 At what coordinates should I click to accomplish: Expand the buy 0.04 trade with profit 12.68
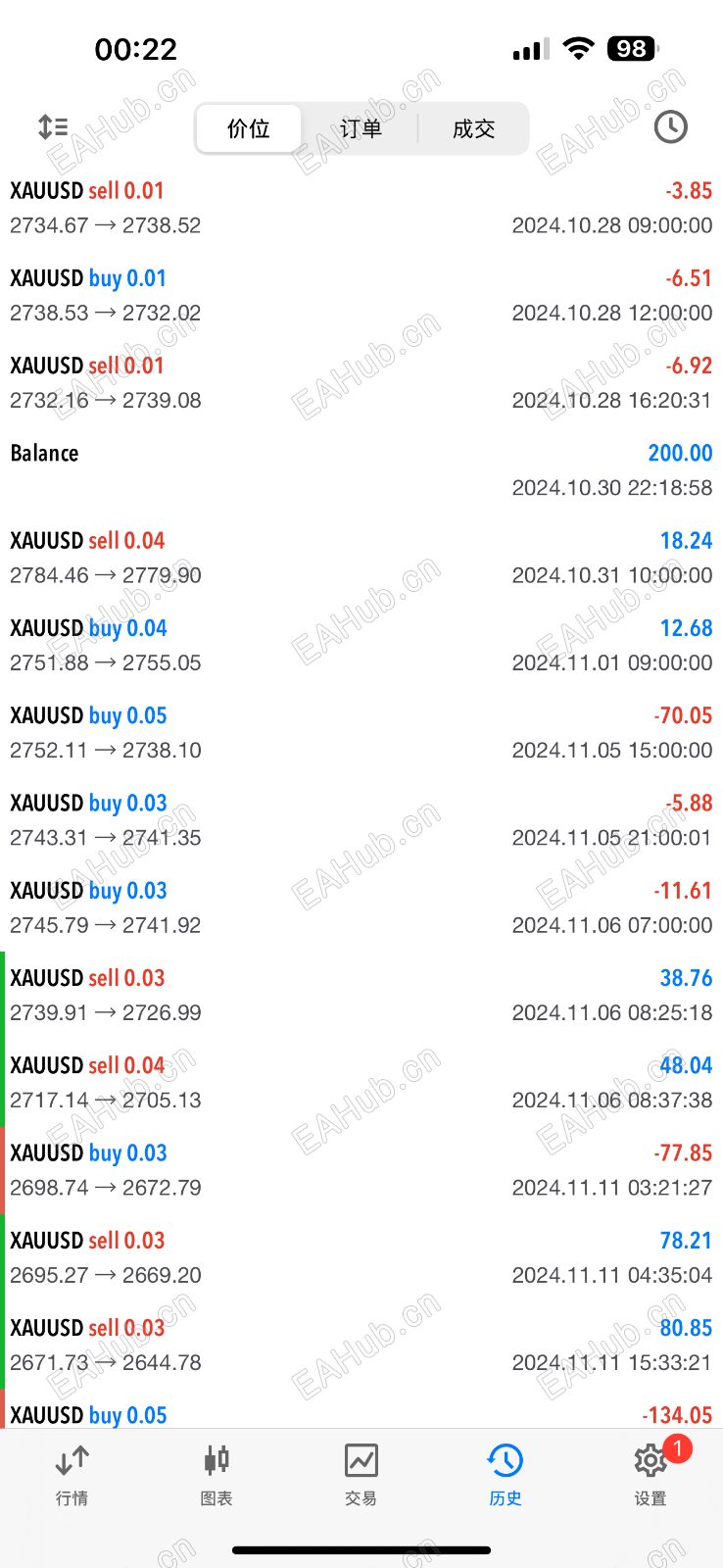361,645
